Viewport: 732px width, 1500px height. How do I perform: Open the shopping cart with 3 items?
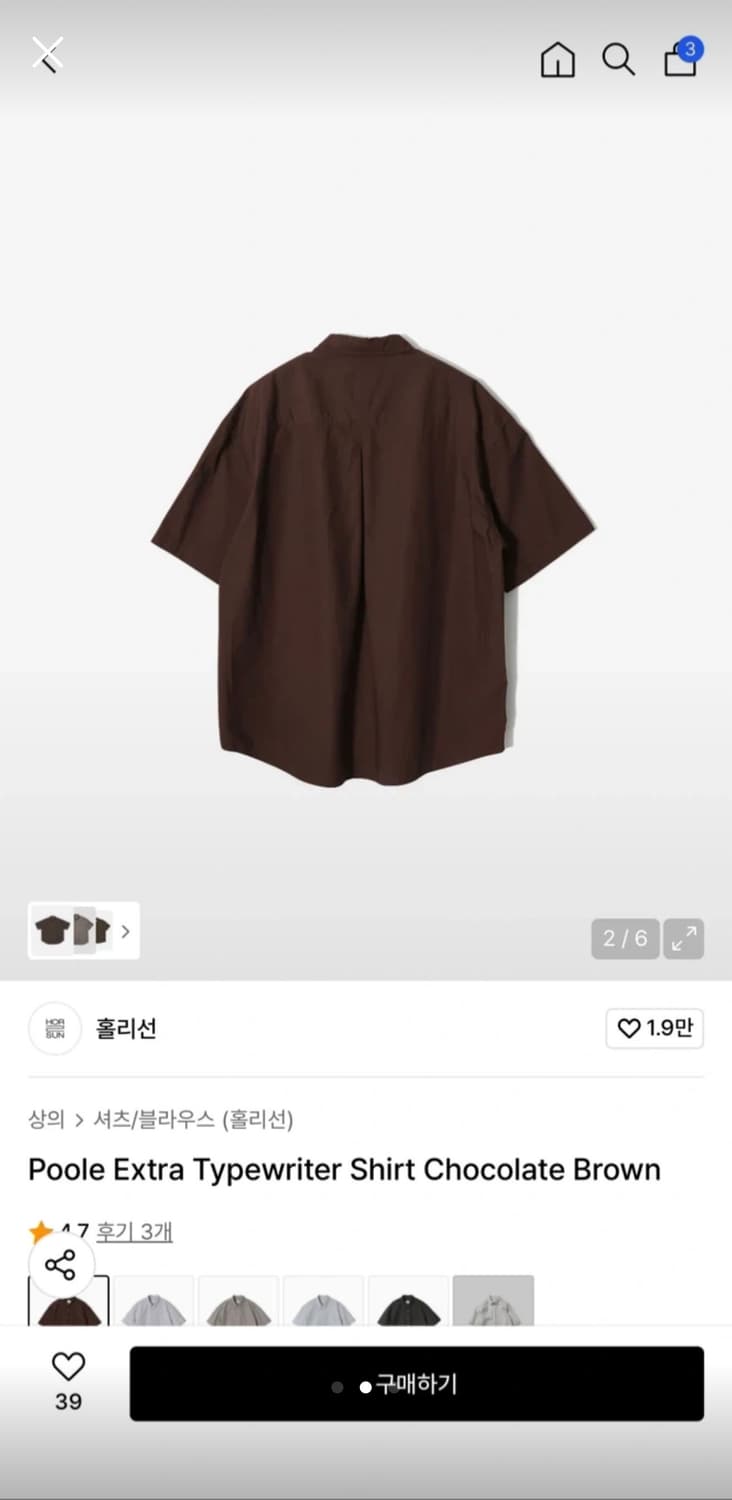[681, 60]
